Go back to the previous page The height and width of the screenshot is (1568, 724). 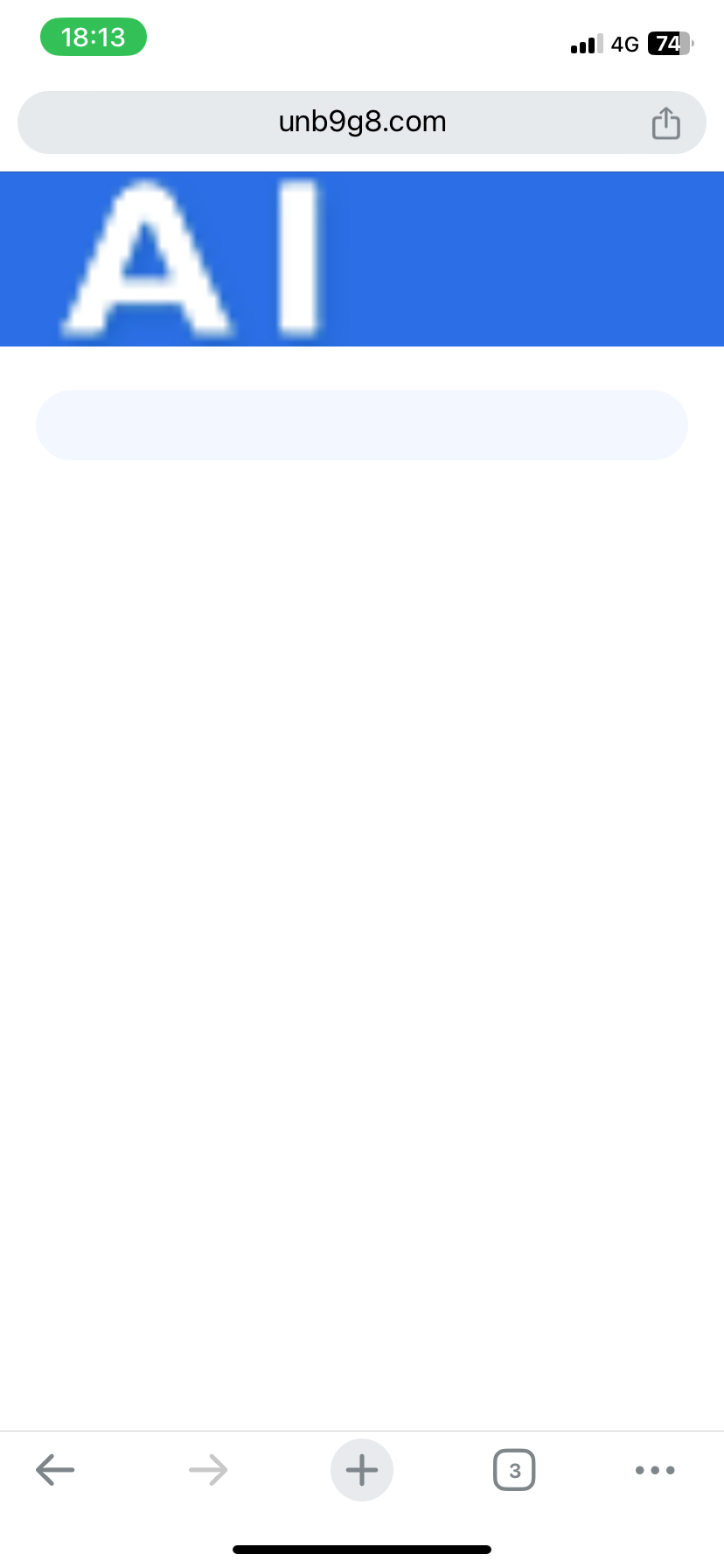[55, 1470]
